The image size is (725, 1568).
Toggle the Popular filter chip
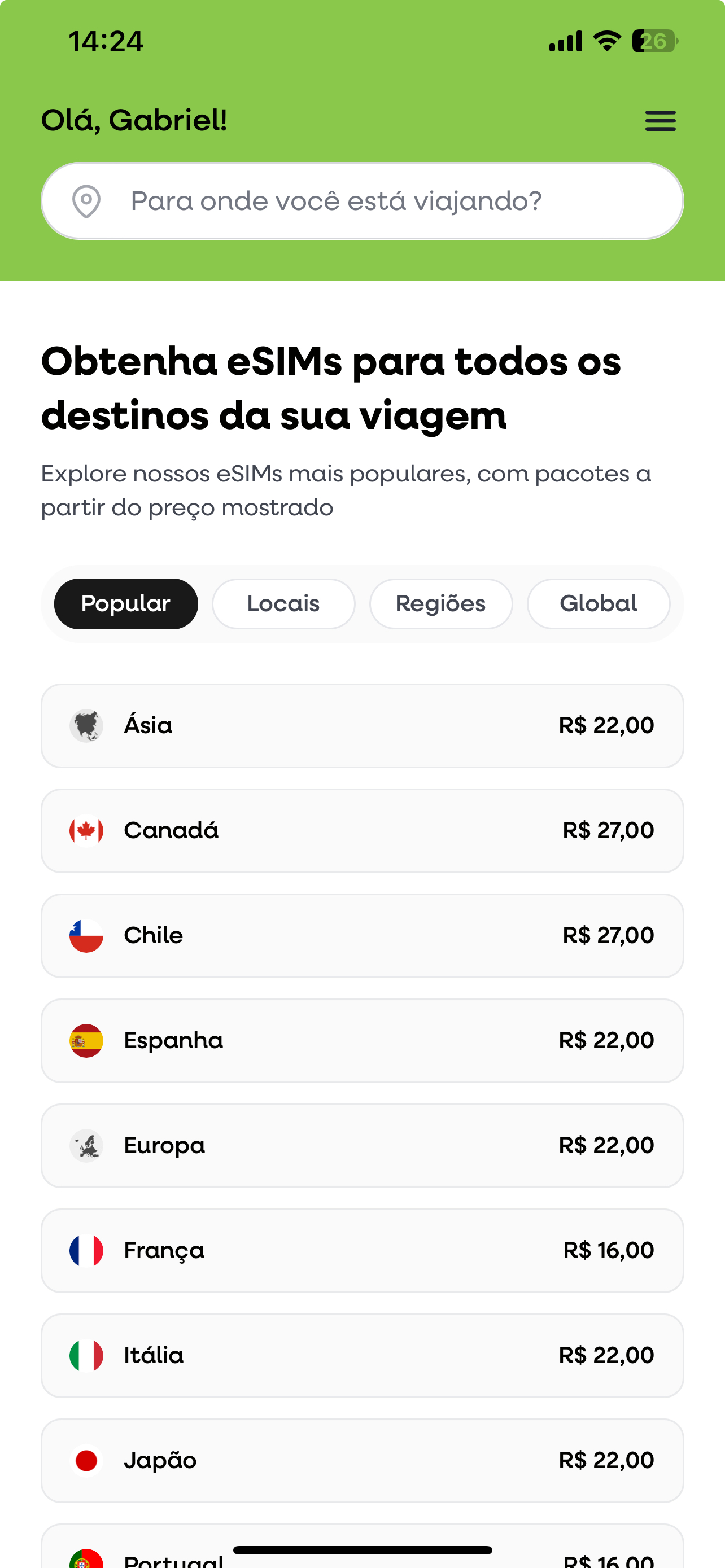(x=126, y=603)
